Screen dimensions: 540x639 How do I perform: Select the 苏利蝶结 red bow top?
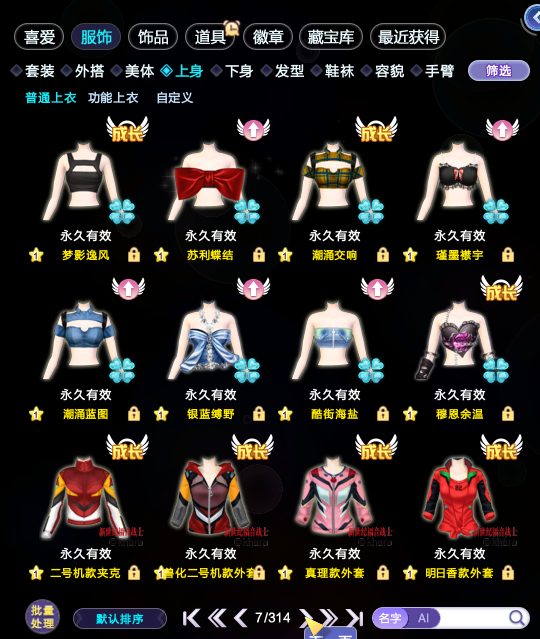pyautogui.click(x=210, y=187)
